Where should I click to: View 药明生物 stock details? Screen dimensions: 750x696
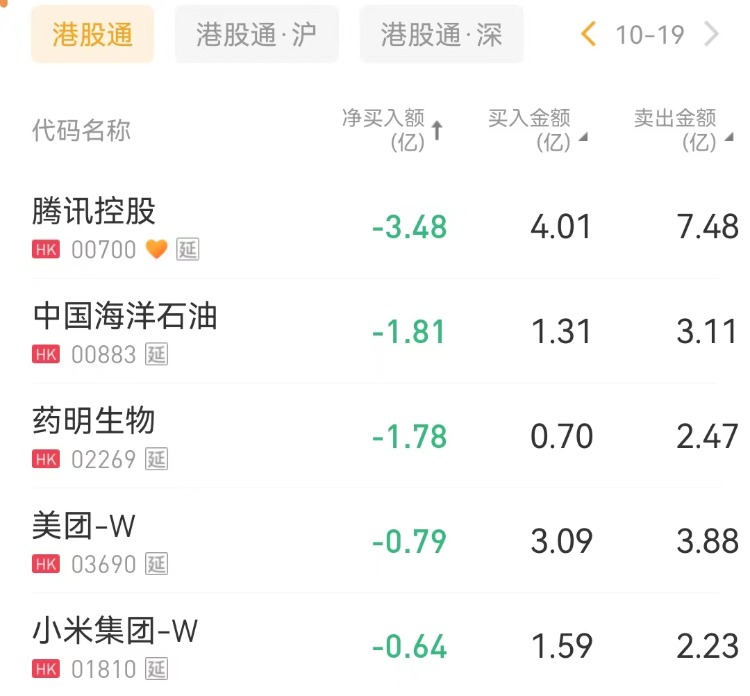pyautogui.click(x=94, y=421)
